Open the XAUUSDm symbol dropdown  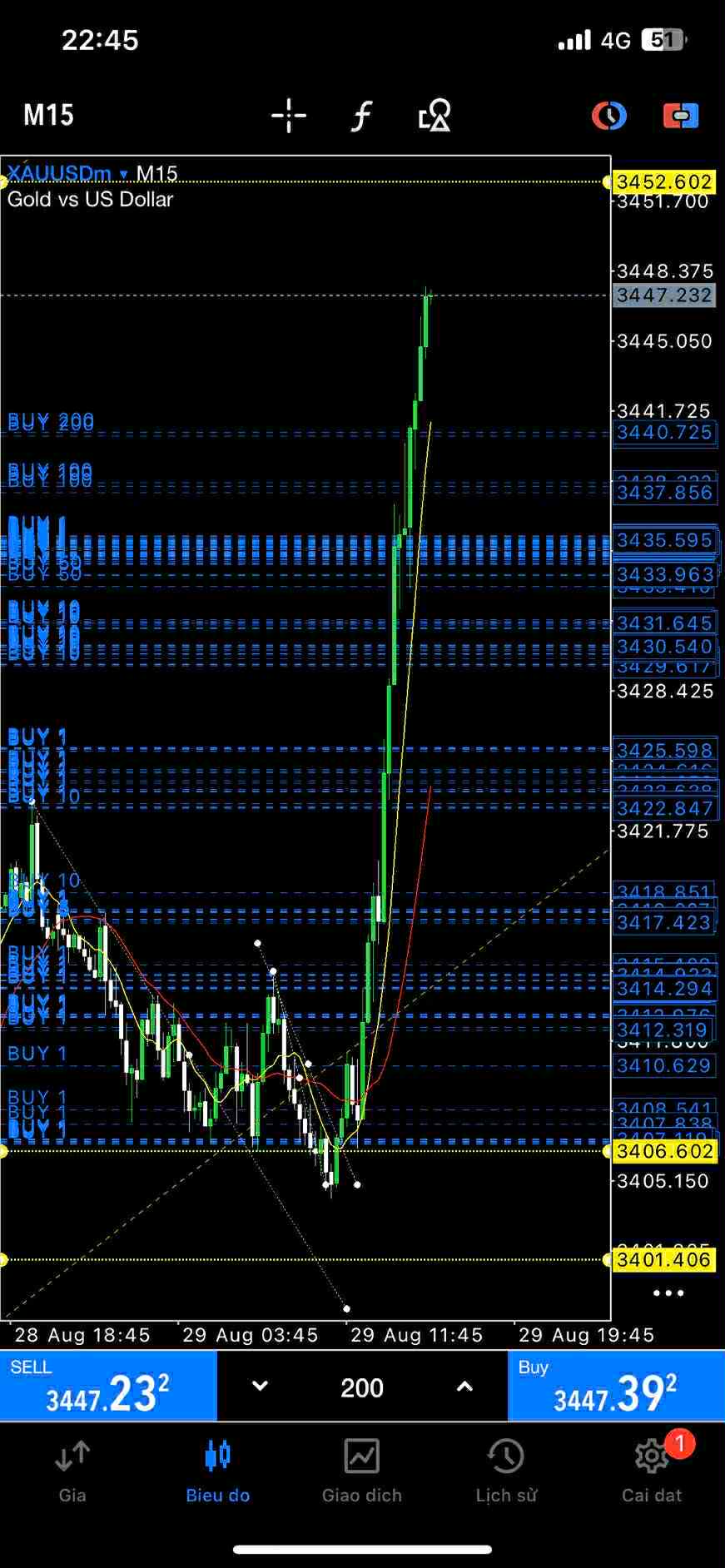[68, 173]
